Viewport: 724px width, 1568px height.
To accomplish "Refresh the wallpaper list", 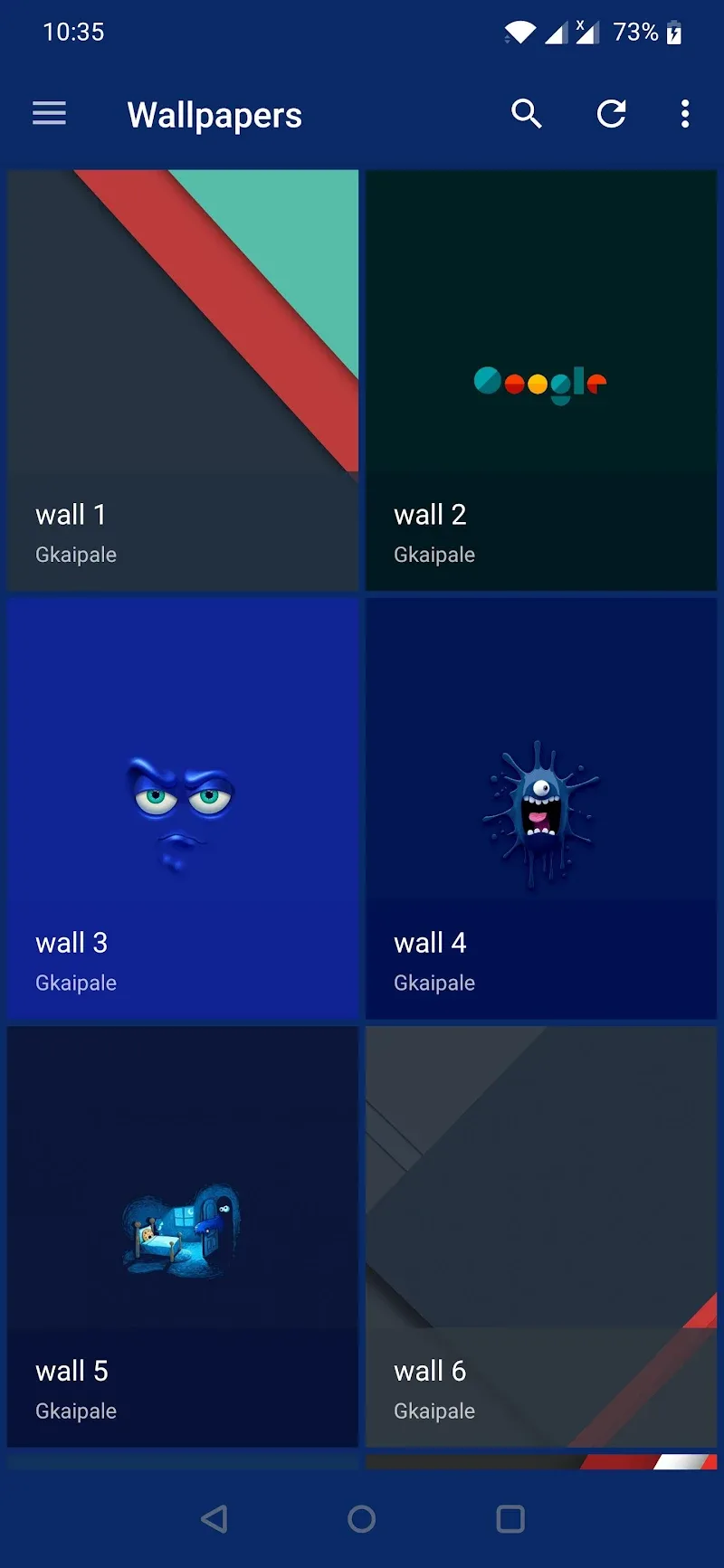I will [x=612, y=113].
